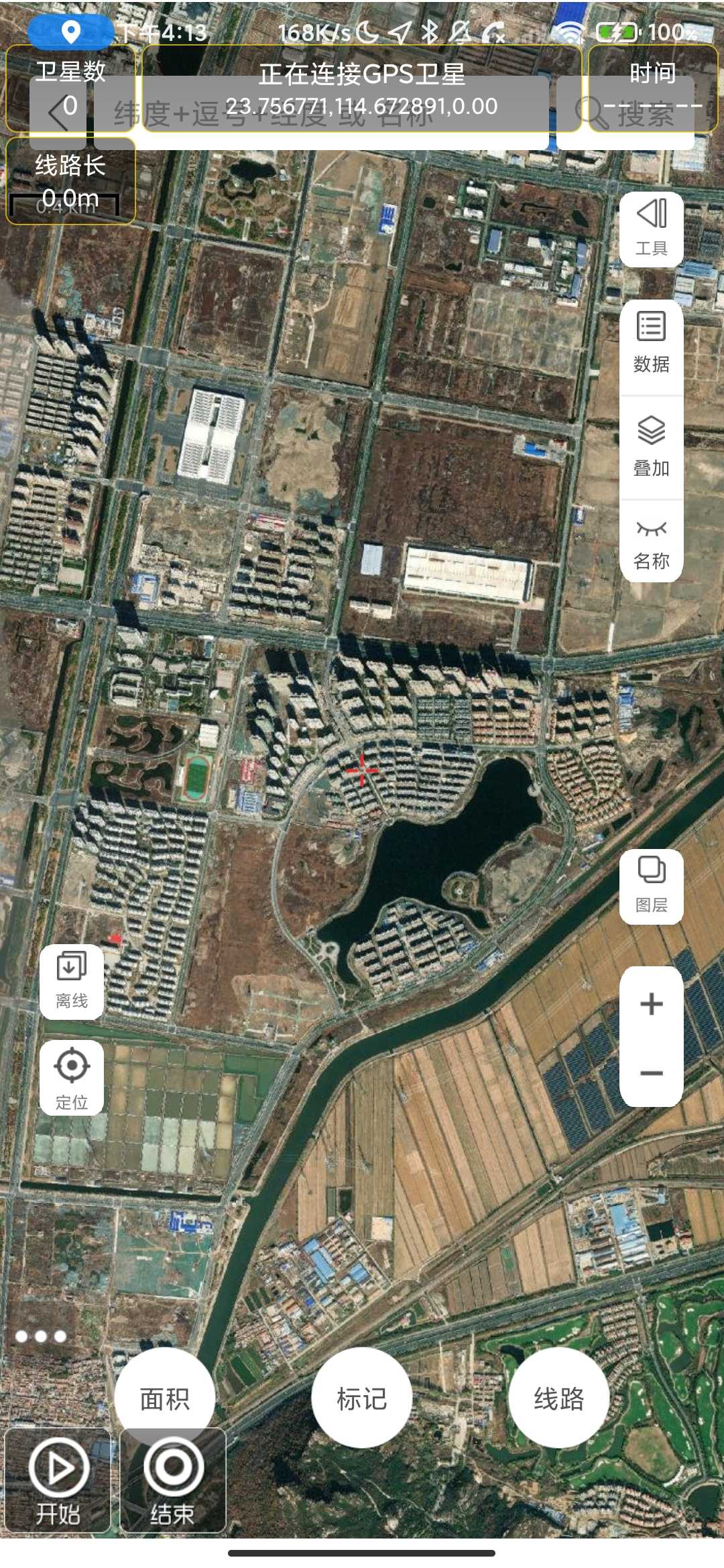Tap 定位 to locate my position
The image size is (724, 1568).
coord(72,1078)
